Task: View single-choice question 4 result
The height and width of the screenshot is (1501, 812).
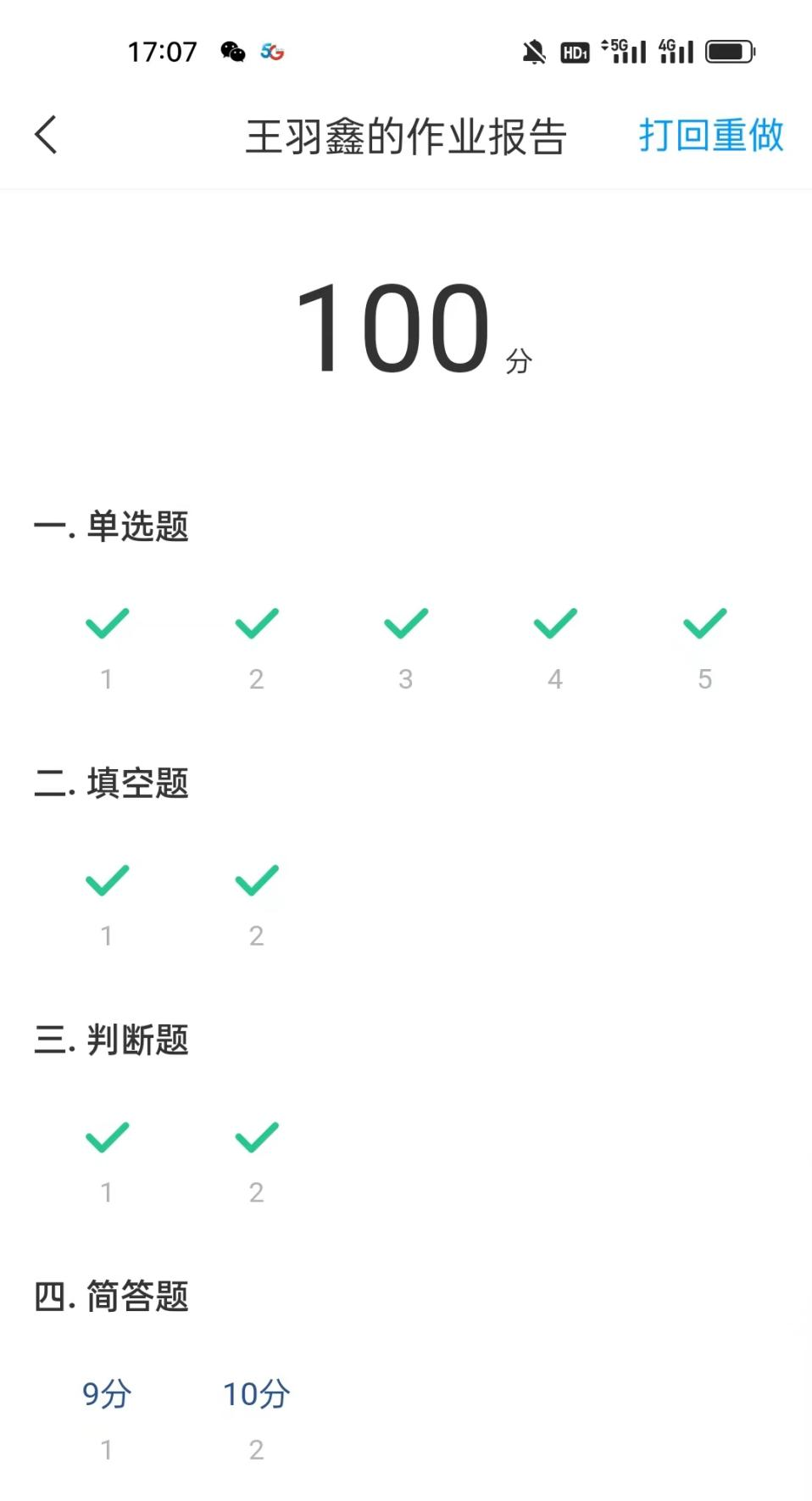Action: [555, 646]
